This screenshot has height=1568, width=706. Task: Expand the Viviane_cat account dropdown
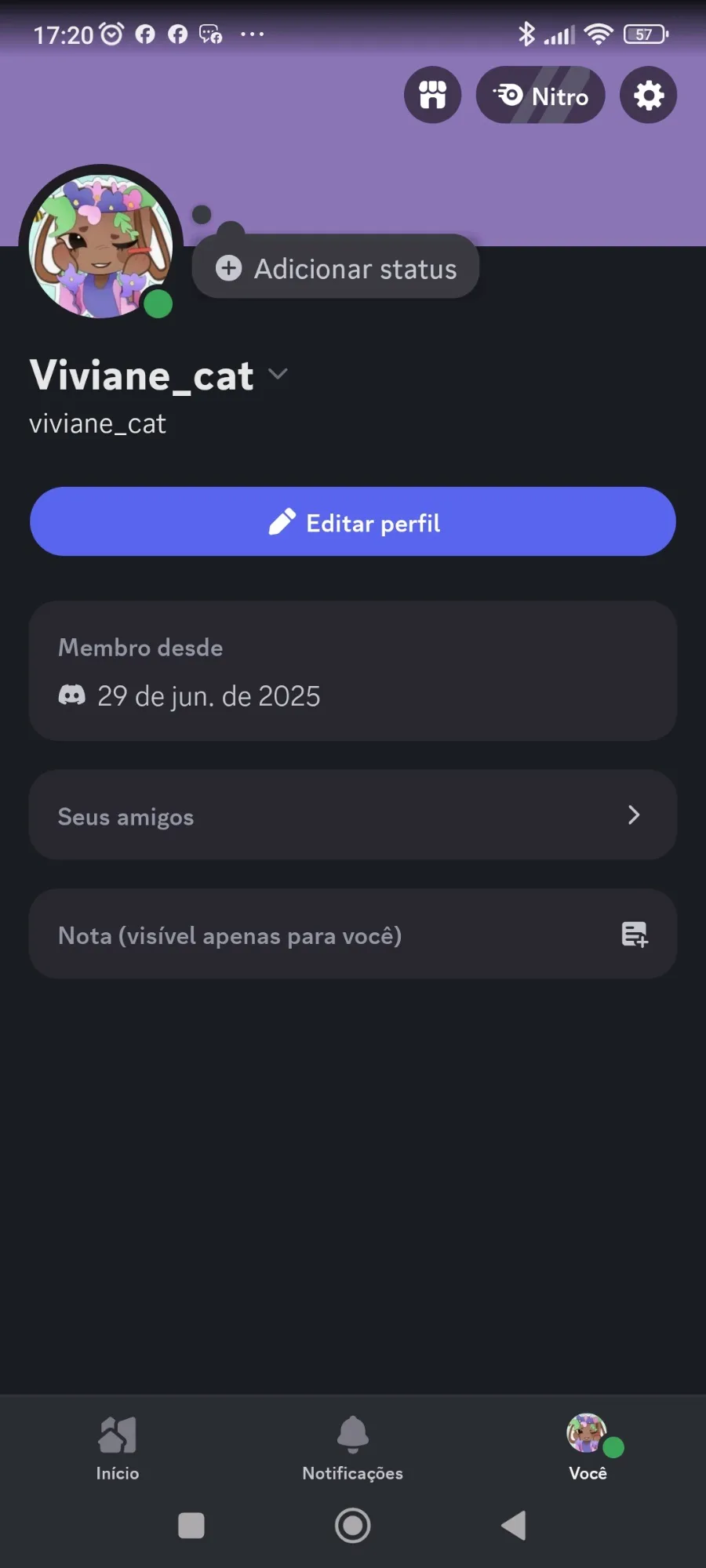(278, 374)
